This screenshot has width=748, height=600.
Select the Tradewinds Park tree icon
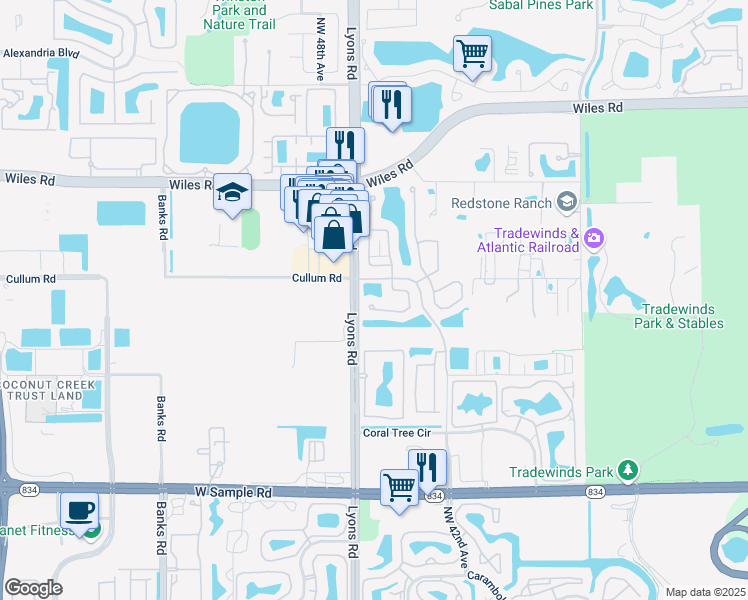(x=628, y=471)
